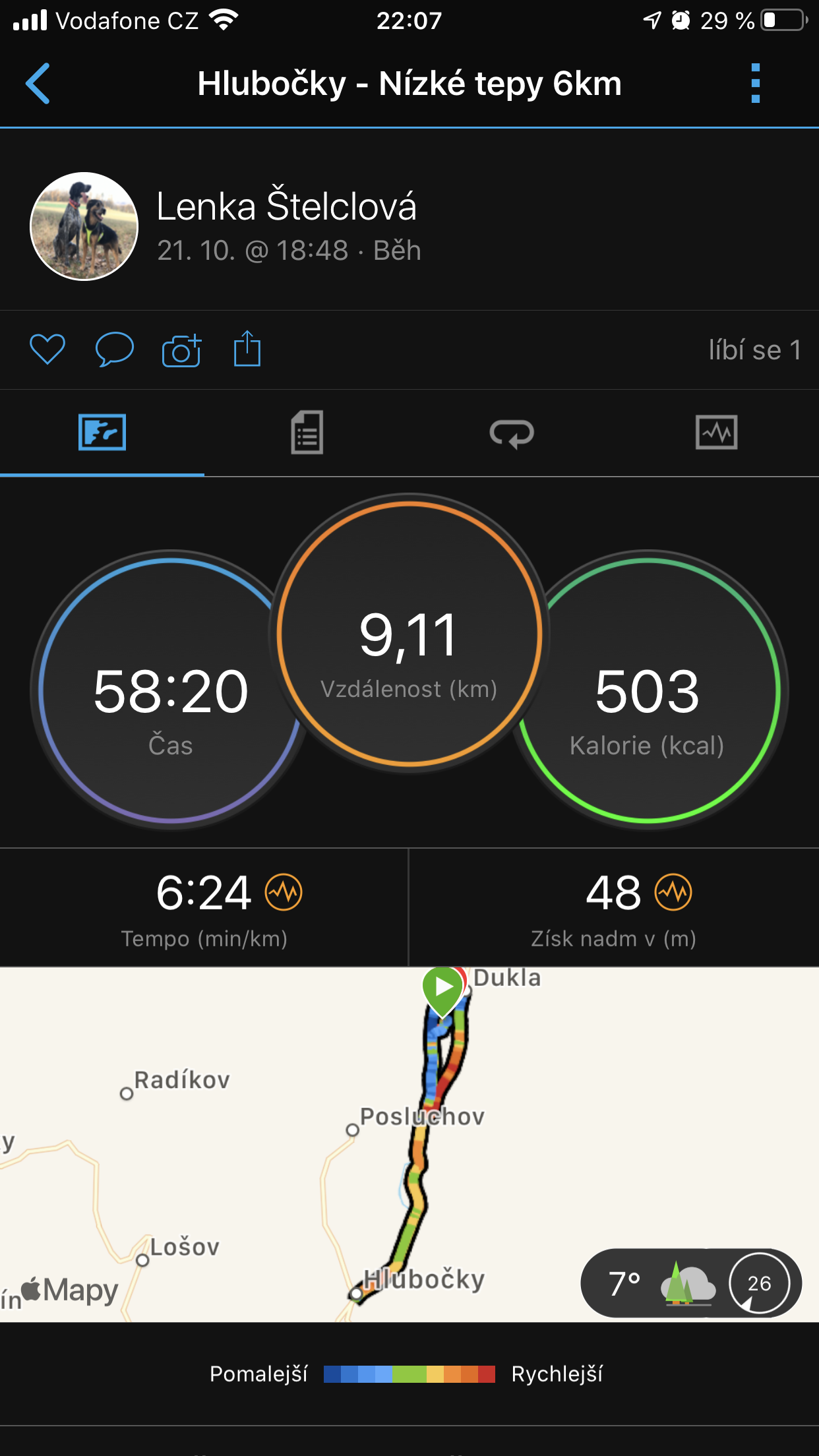819x1456 pixels.
Task: Open Lenka Štelclová's profile picture
Action: click(84, 226)
